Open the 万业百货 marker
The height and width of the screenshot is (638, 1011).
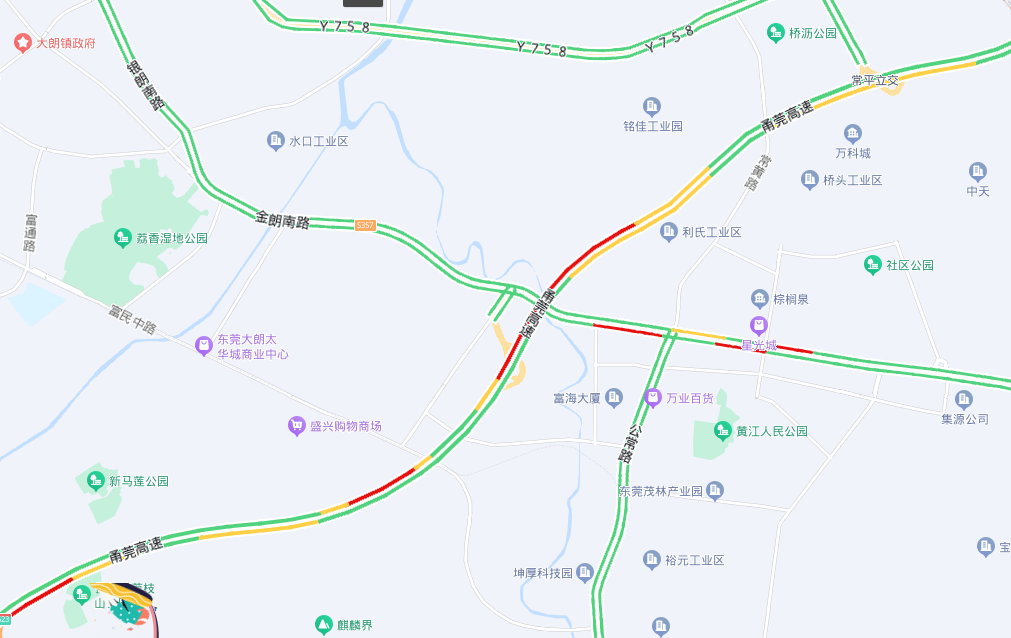(653, 398)
